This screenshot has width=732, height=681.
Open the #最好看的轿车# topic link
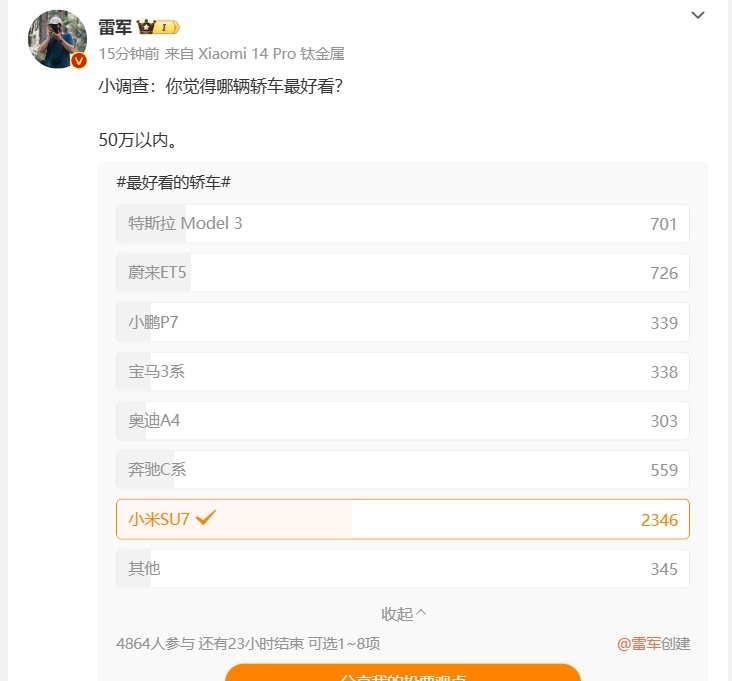[x=174, y=183]
